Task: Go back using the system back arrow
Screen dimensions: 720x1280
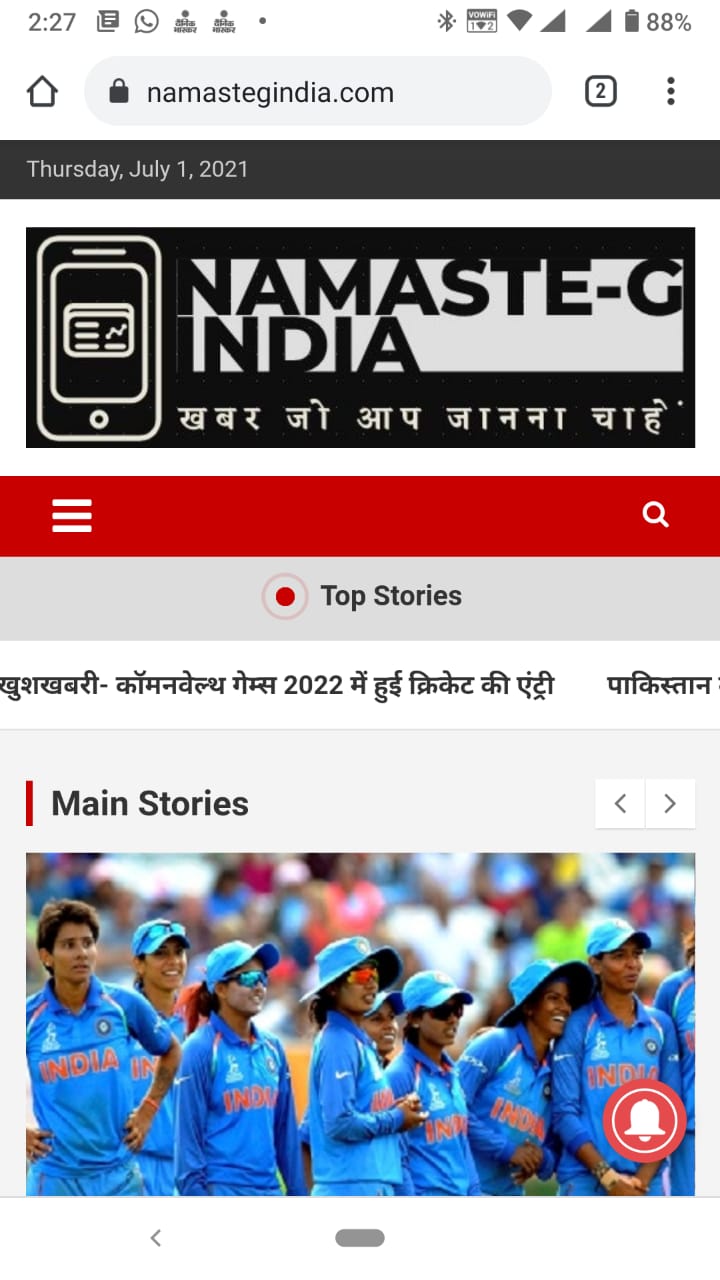Action: pyautogui.click(x=156, y=1238)
